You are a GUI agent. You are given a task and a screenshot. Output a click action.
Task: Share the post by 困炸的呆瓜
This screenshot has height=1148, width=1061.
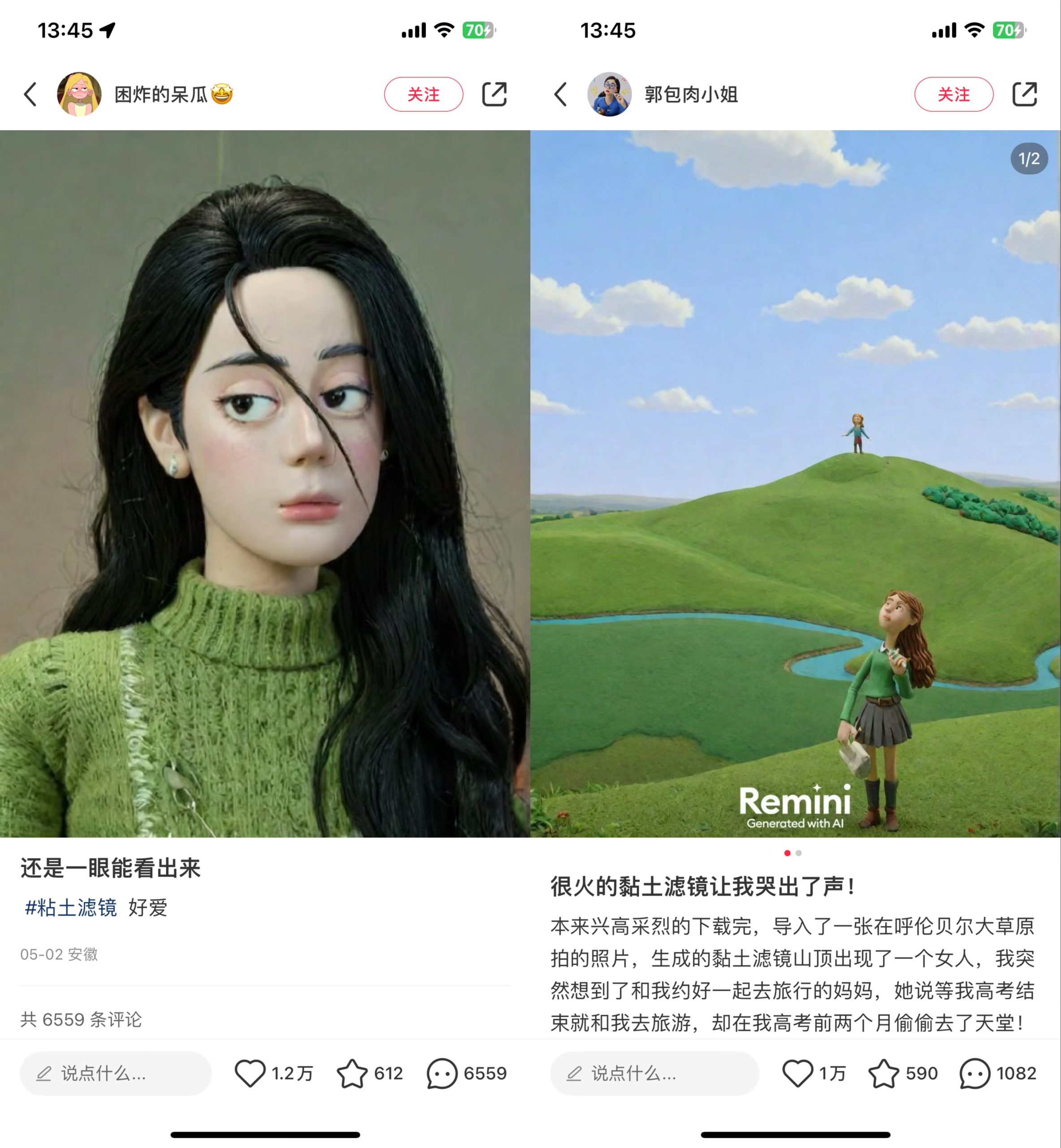(x=494, y=94)
